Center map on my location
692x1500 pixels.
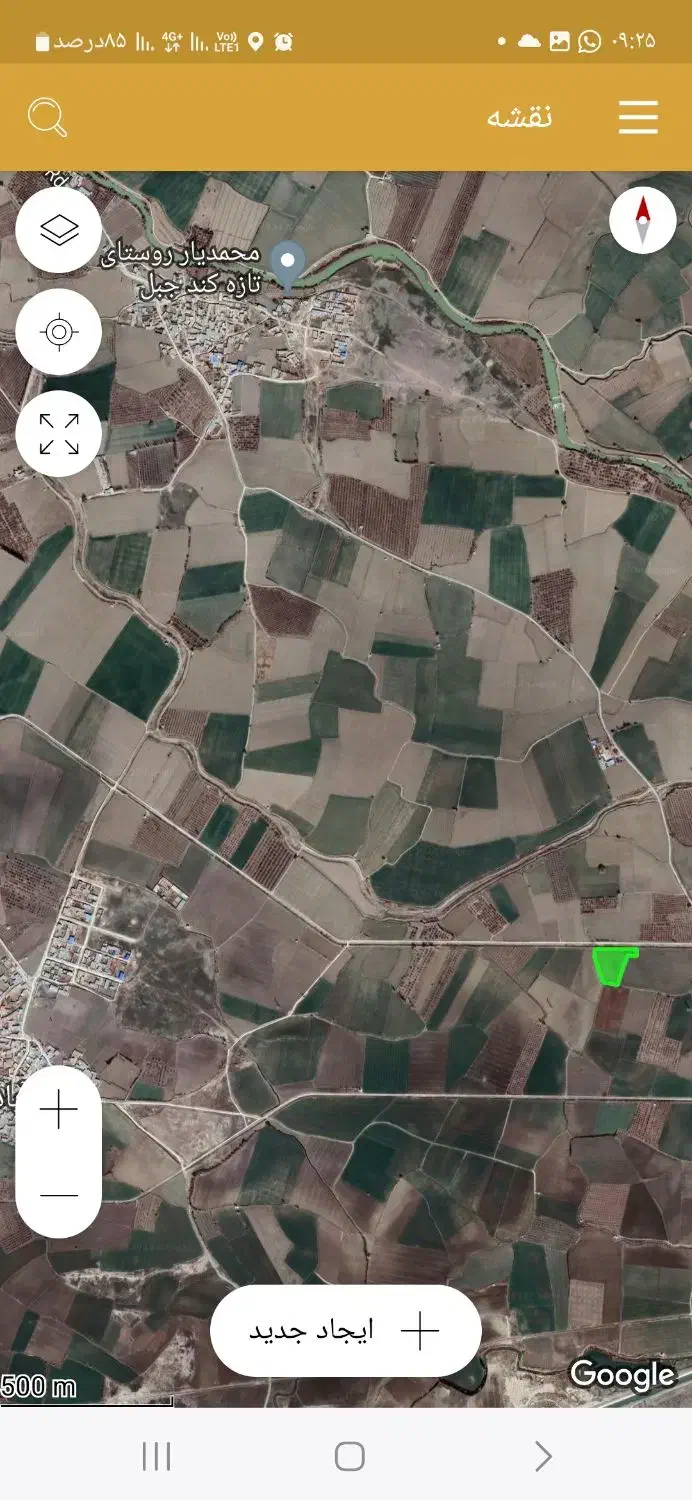pos(59,332)
